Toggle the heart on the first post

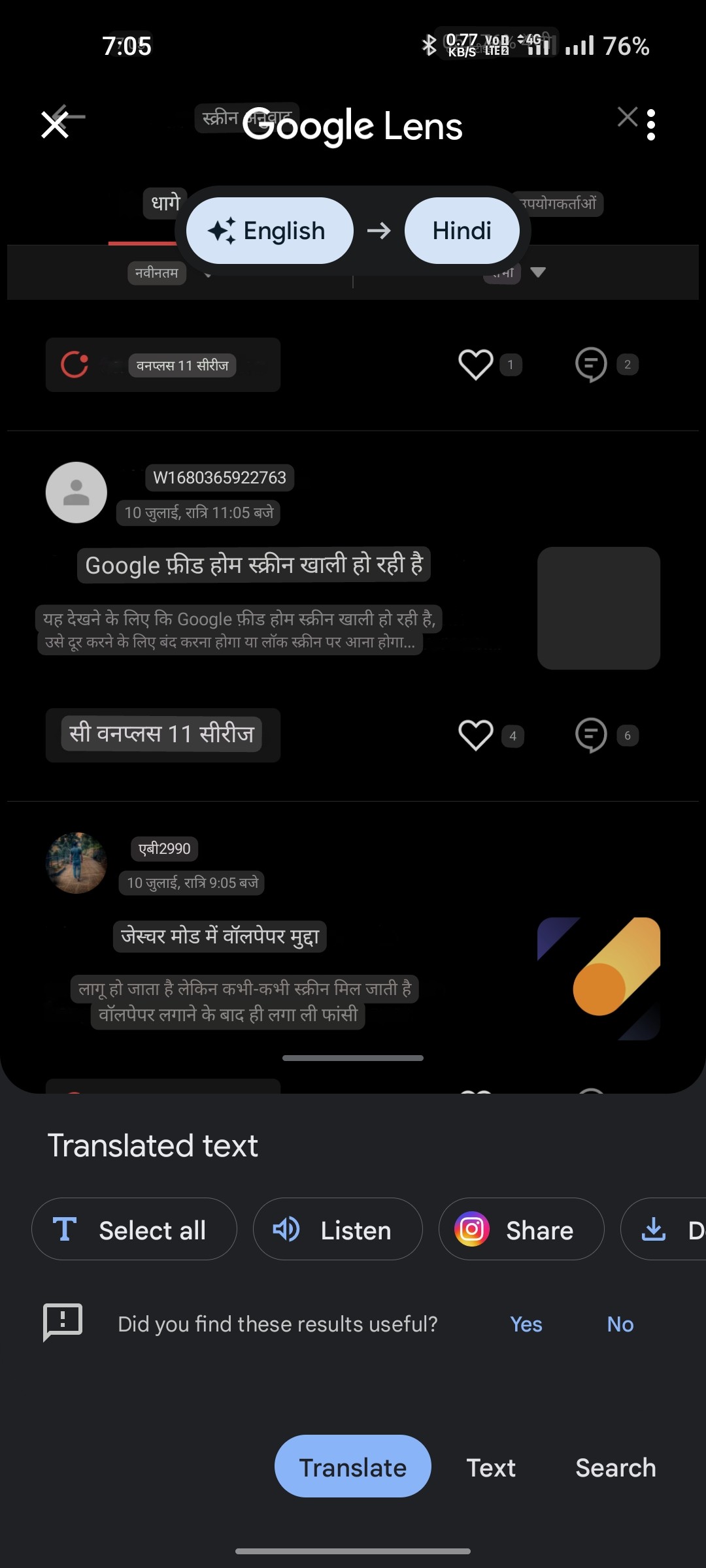tap(477, 365)
